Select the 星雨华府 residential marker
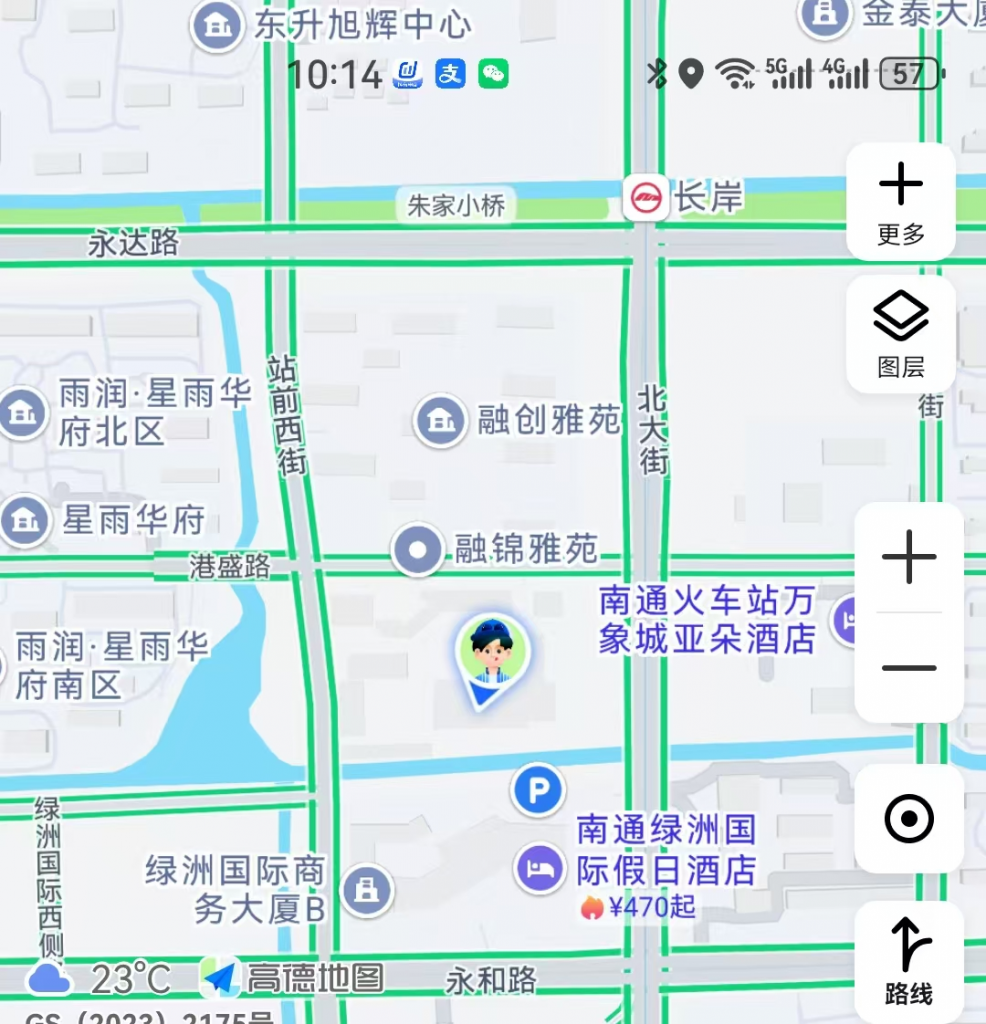The height and width of the screenshot is (1024, 986). [x=23, y=521]
